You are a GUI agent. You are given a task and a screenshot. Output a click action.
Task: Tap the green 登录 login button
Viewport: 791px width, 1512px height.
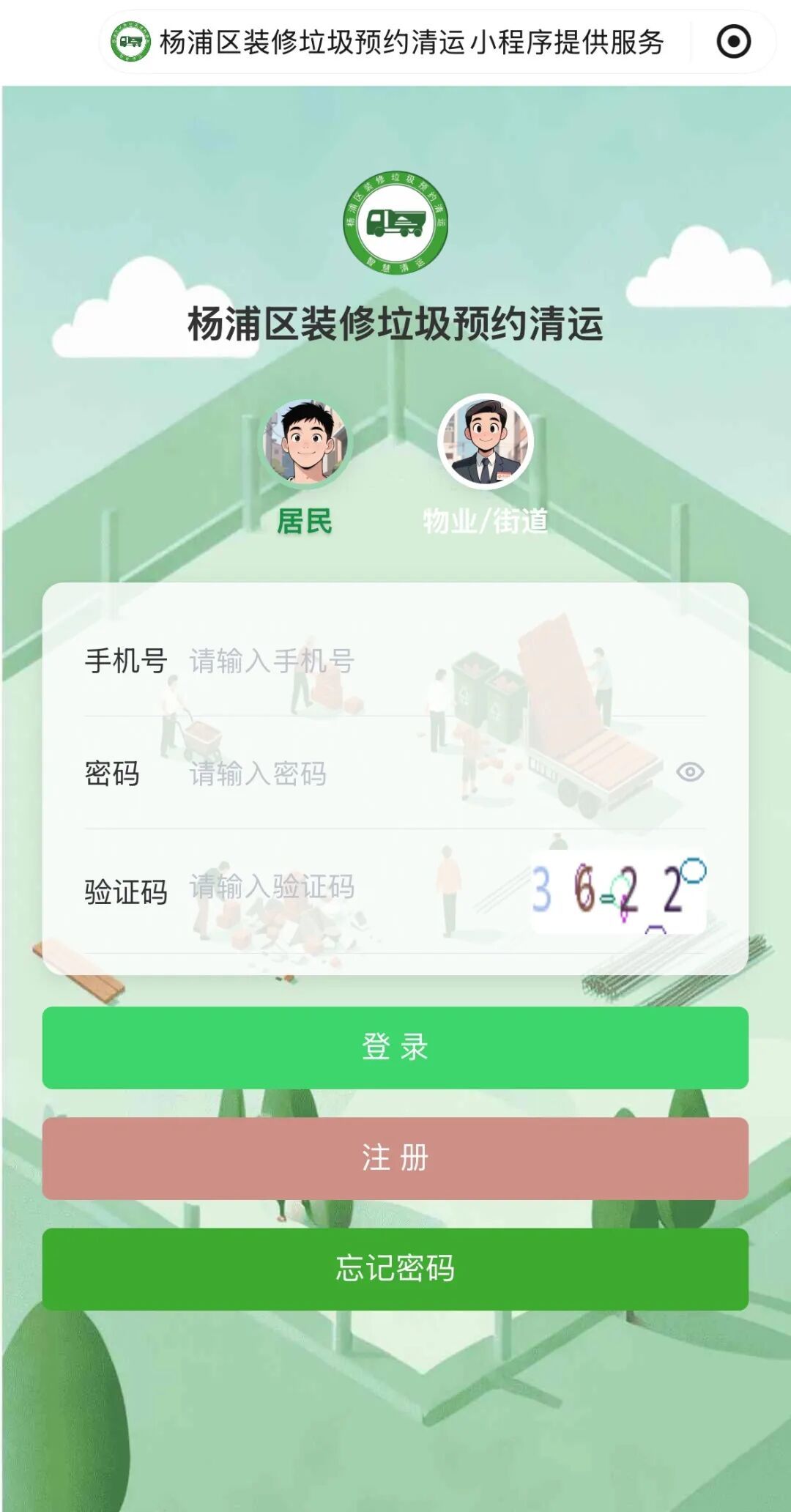click(x=395, y=1048)
